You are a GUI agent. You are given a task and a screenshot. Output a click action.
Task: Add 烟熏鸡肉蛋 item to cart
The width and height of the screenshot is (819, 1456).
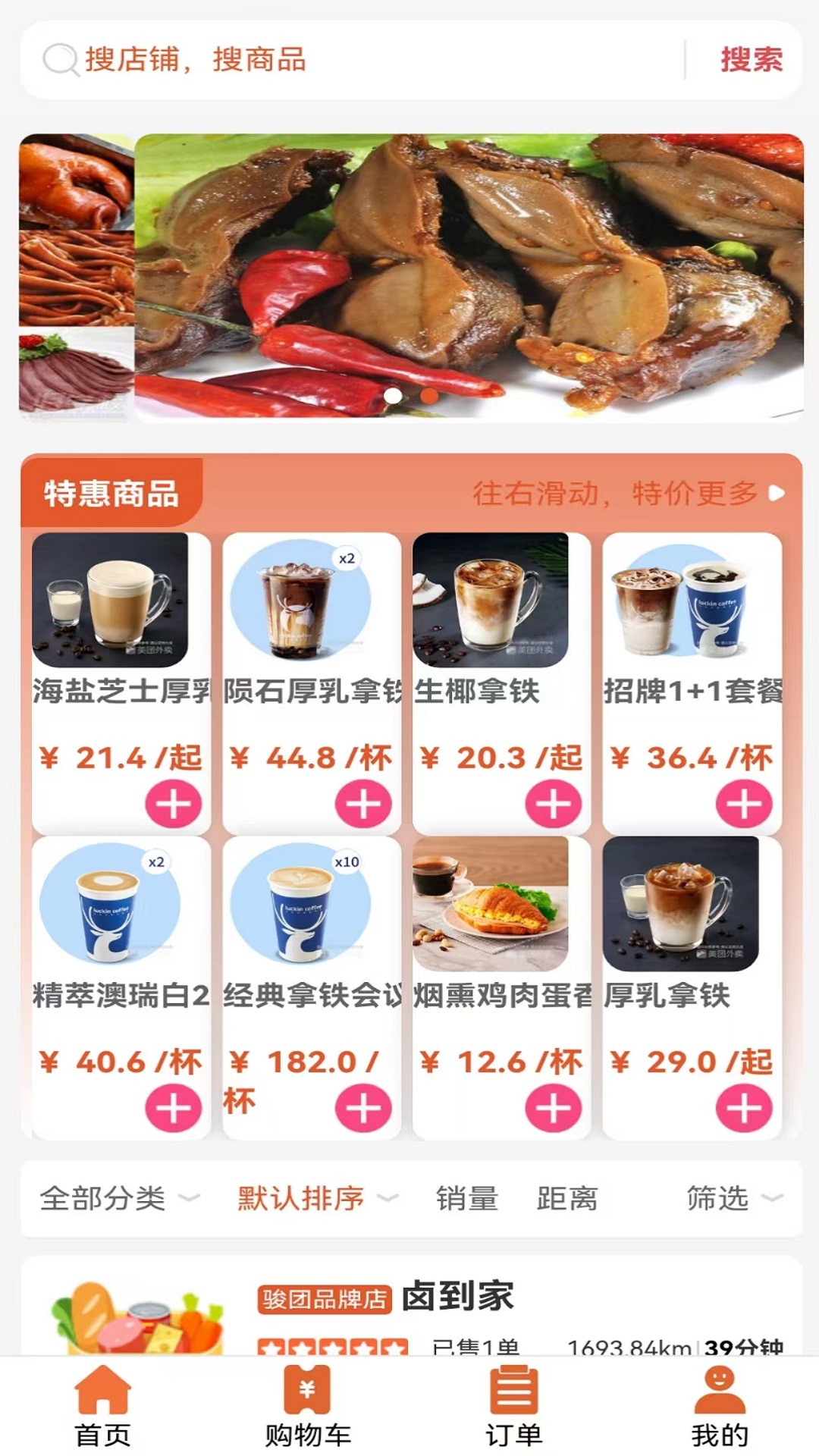tap(554, 1108)
